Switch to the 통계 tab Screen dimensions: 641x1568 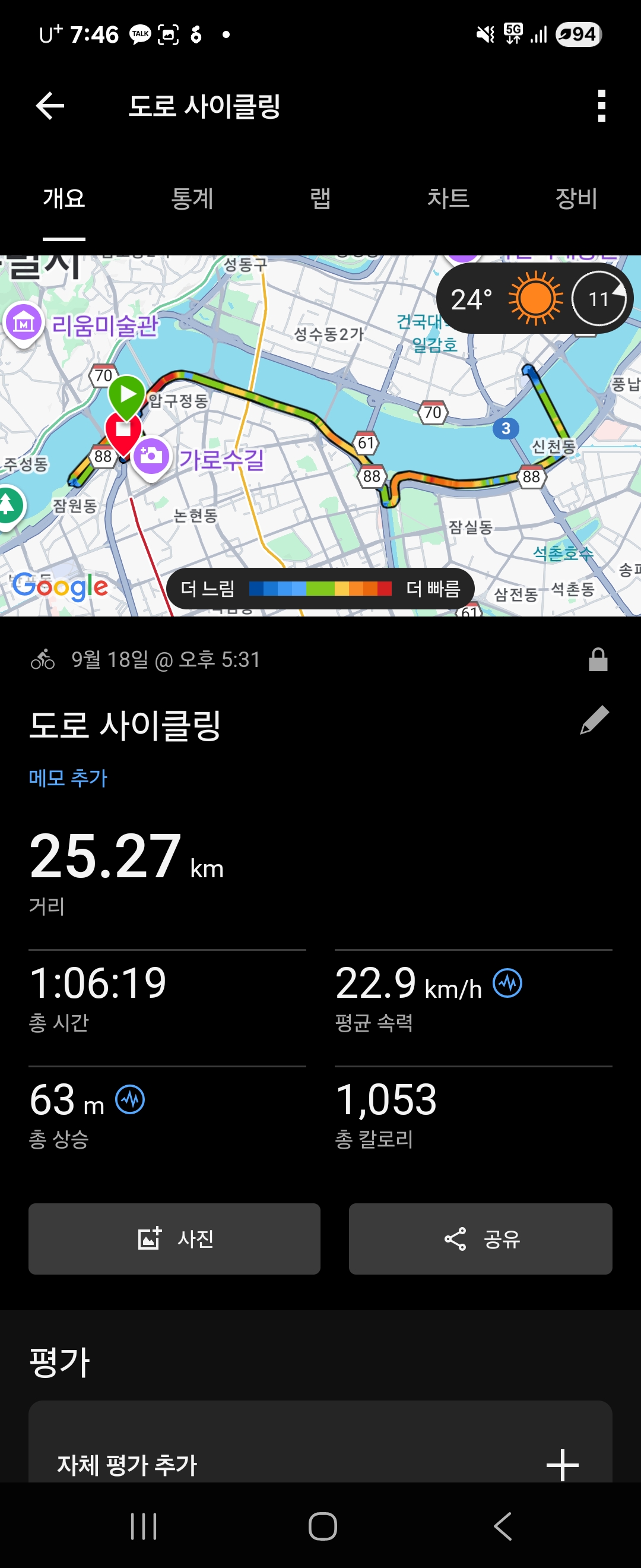192,198
